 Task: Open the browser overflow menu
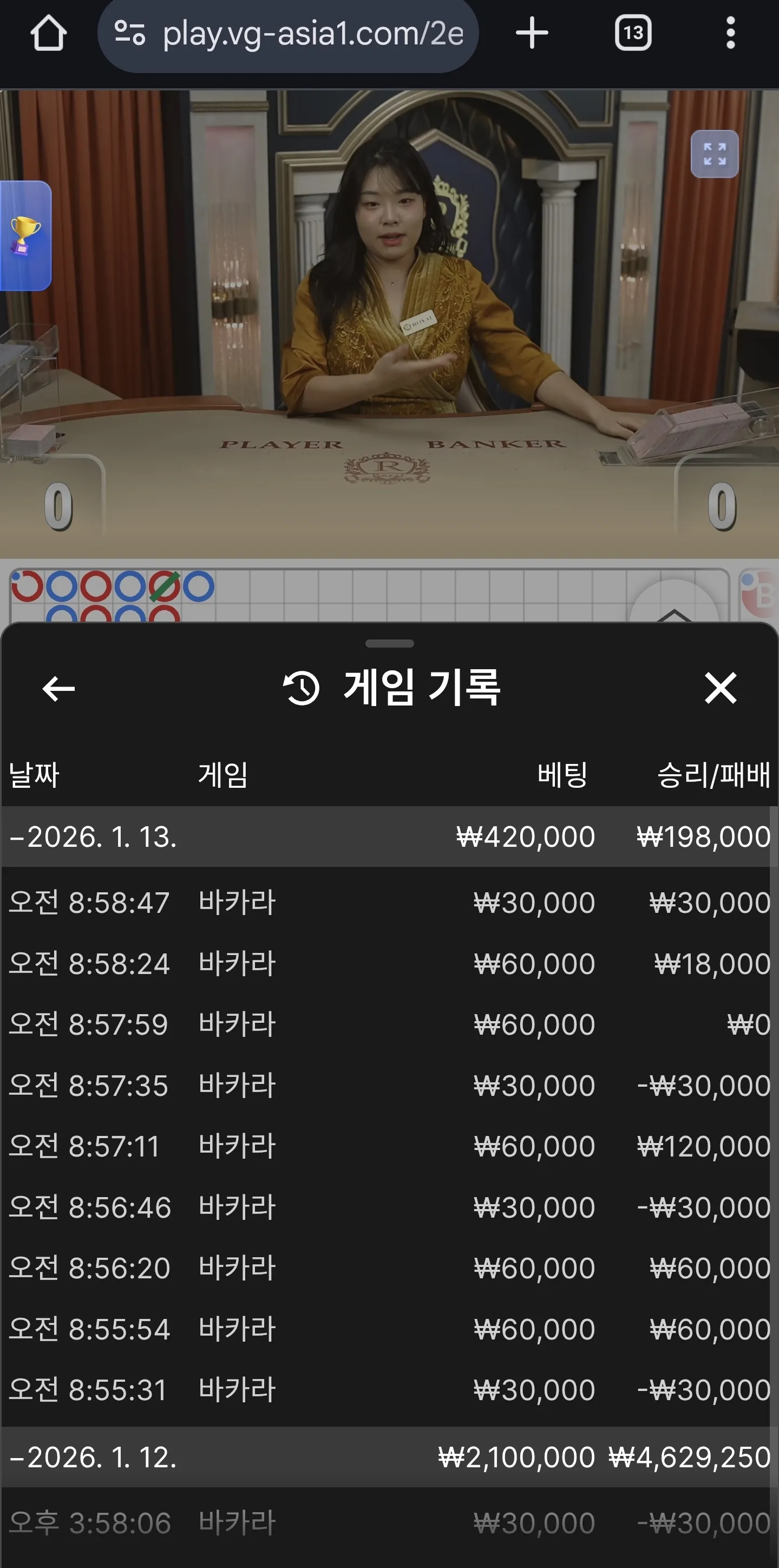point(730,33)
